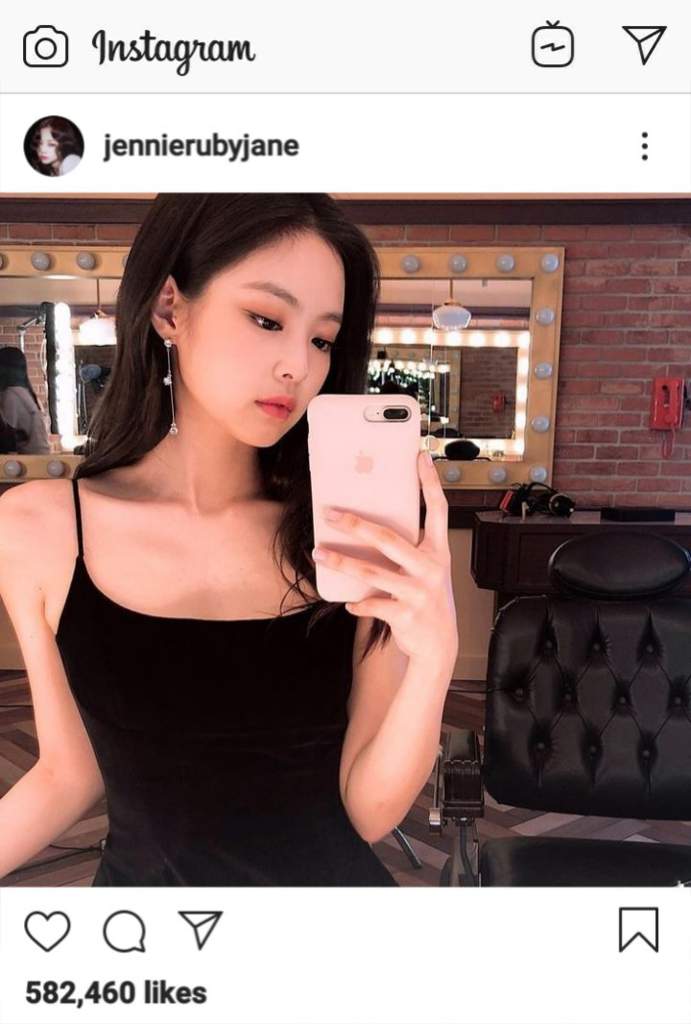The image size is (691, 1024).
Task: Open the post's three-dot options menu
Action: (644, 146)
